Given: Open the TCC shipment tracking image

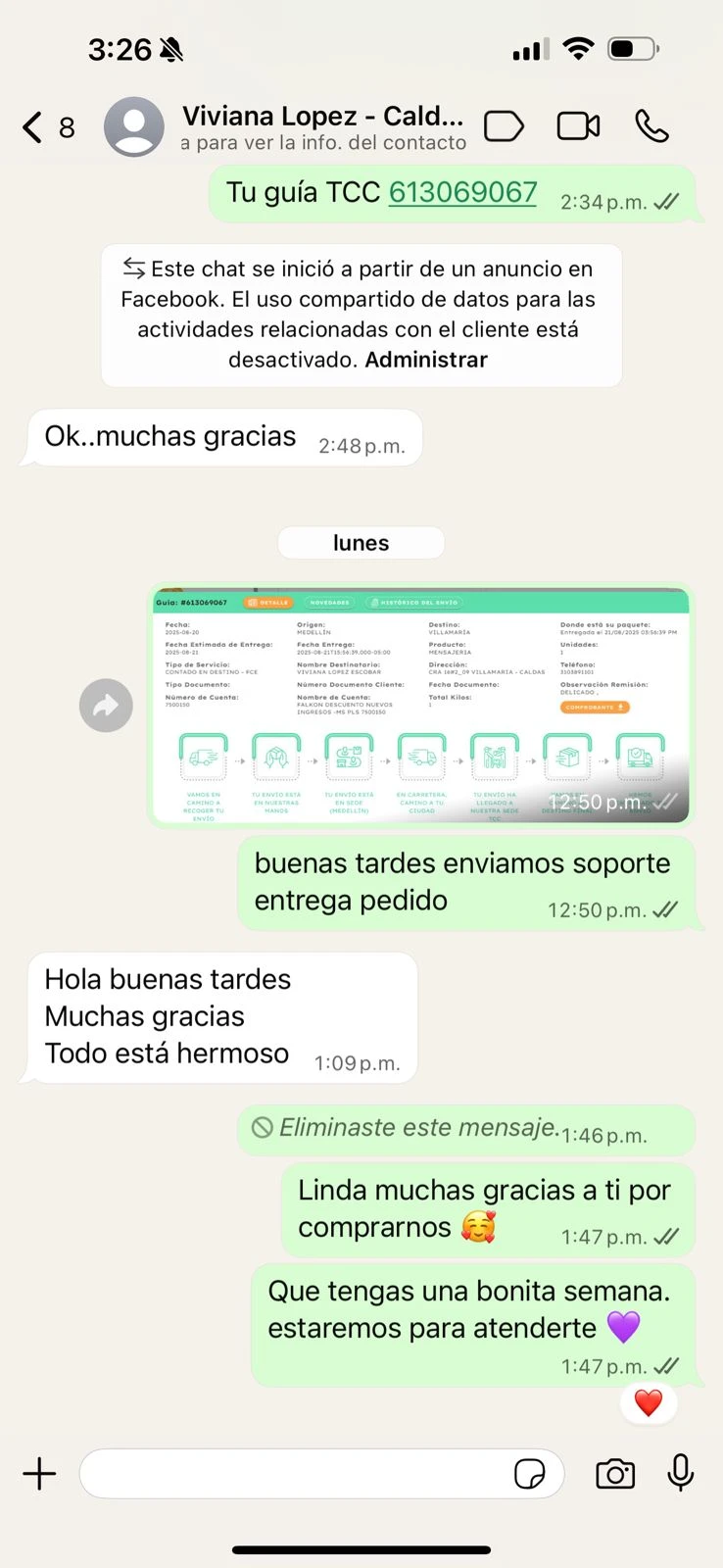Looking at the screenshot, I should pyautogui.click(x=420, y=705).
